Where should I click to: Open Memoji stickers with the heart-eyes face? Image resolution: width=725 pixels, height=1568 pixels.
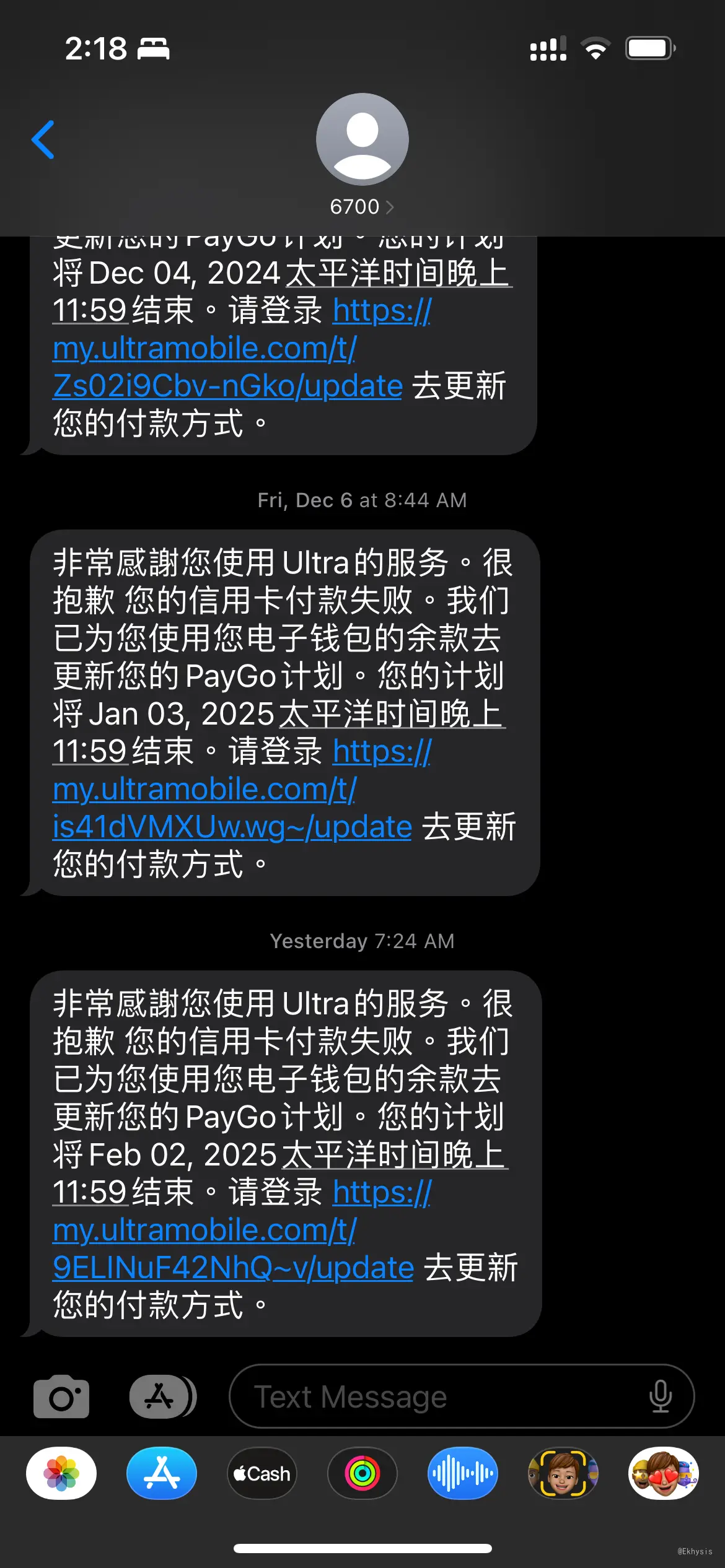tap(664, 1473)
